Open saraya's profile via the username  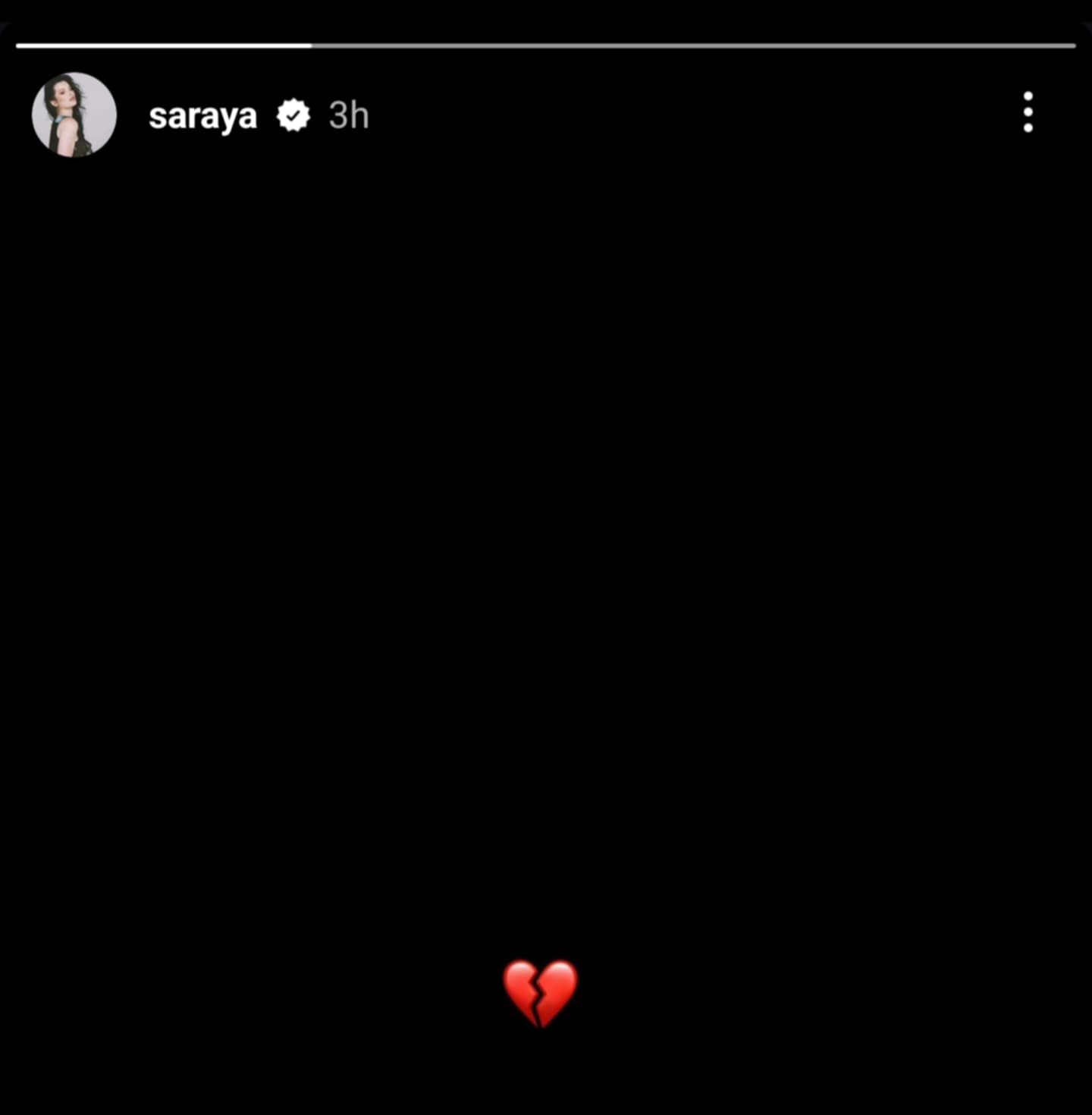[202, 115]
